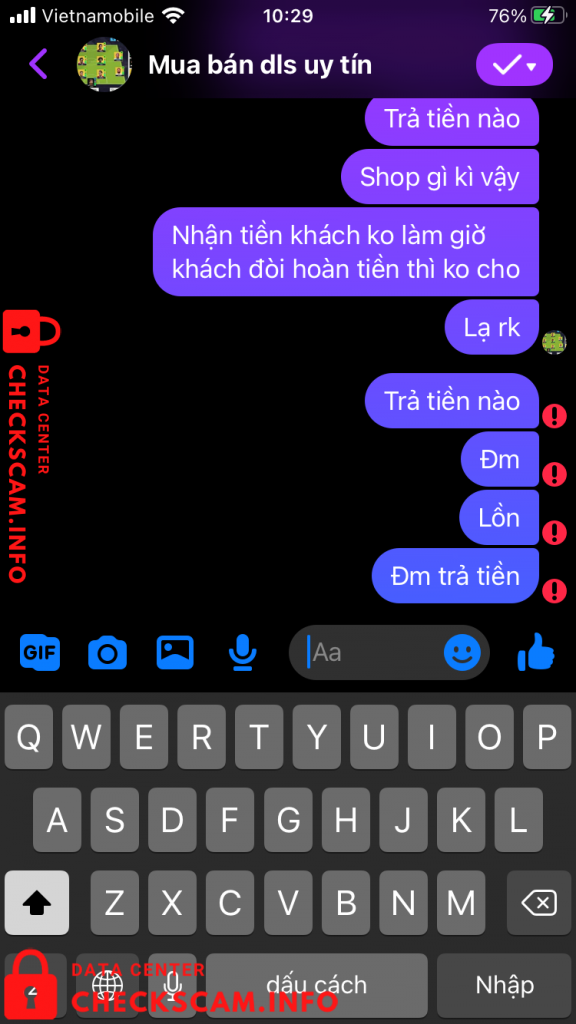Open the emoji picker
Image resolution: width=576 pixels, height=1024 pixels.
tap(462, 652)
